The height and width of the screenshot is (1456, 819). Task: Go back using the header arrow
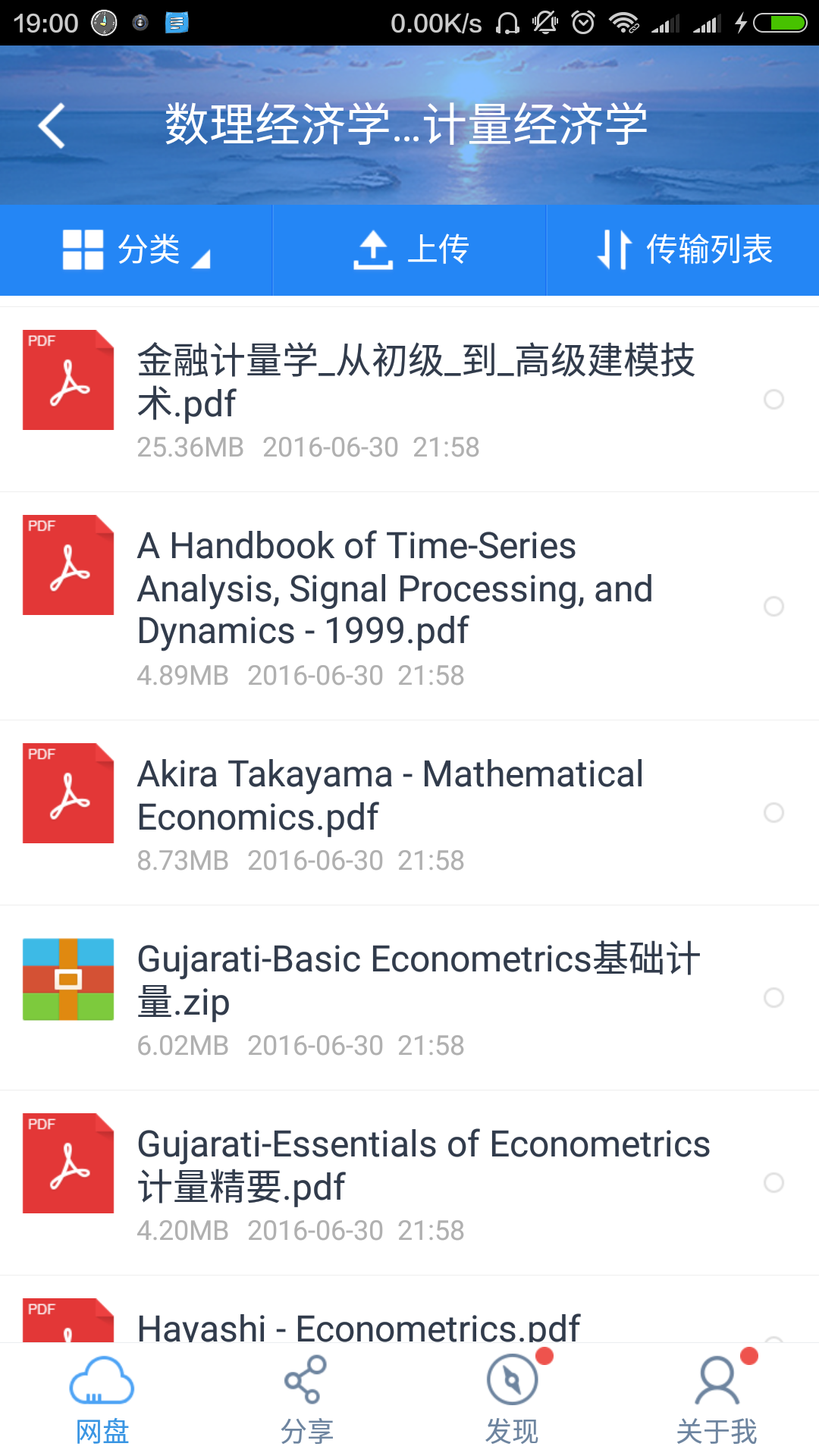point(52,125)
